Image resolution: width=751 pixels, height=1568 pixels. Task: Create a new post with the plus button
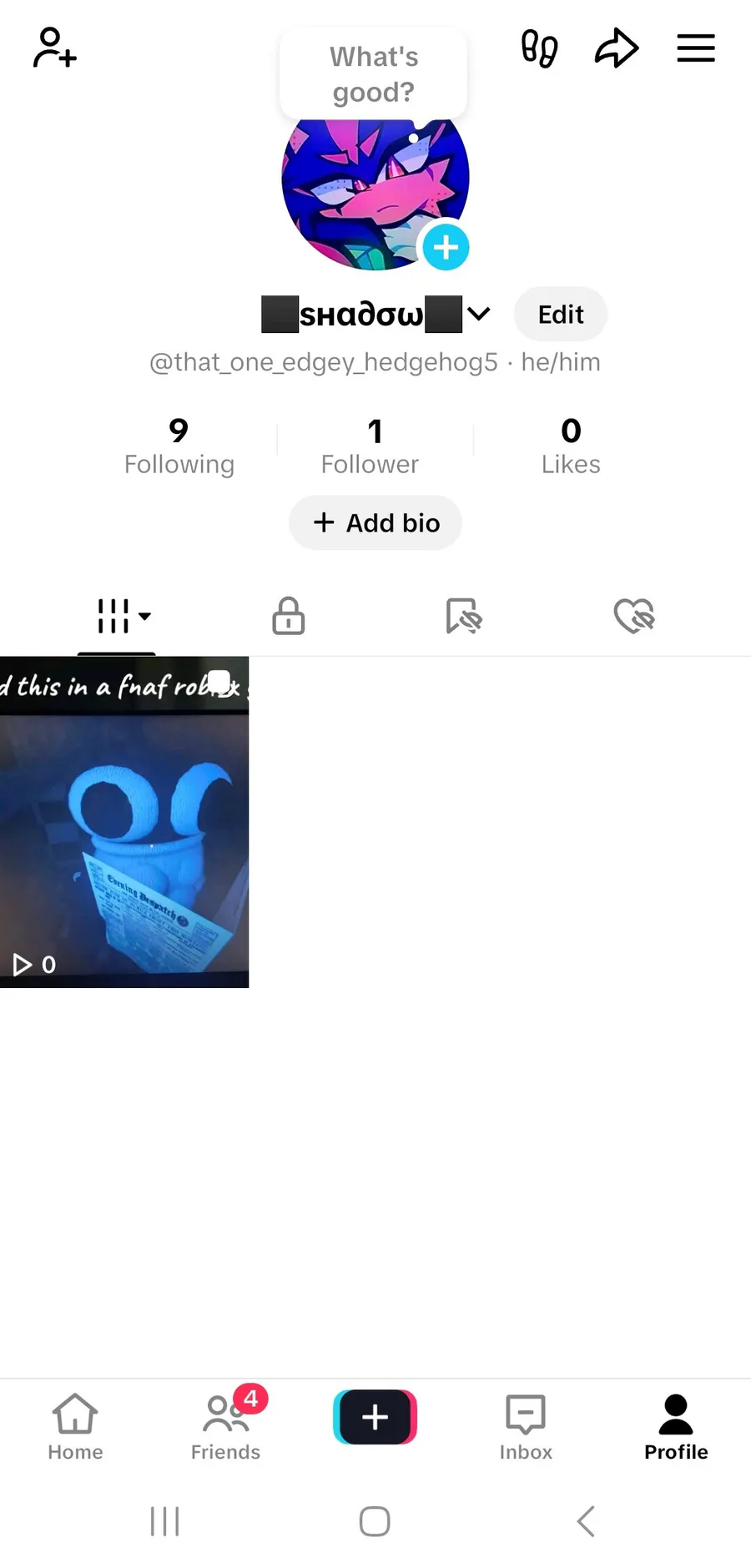coord(375,1416)
